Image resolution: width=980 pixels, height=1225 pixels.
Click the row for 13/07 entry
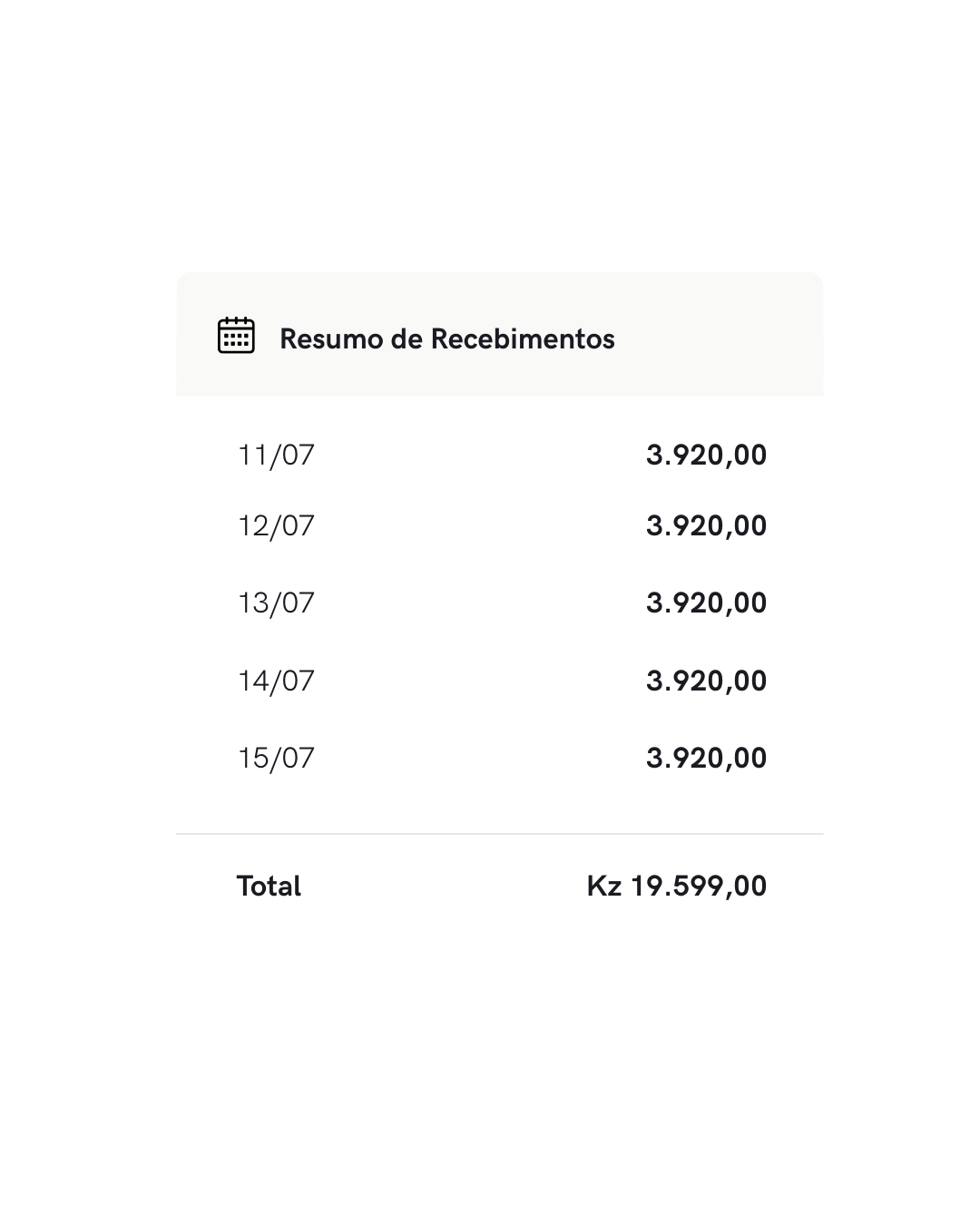[499, 602]
